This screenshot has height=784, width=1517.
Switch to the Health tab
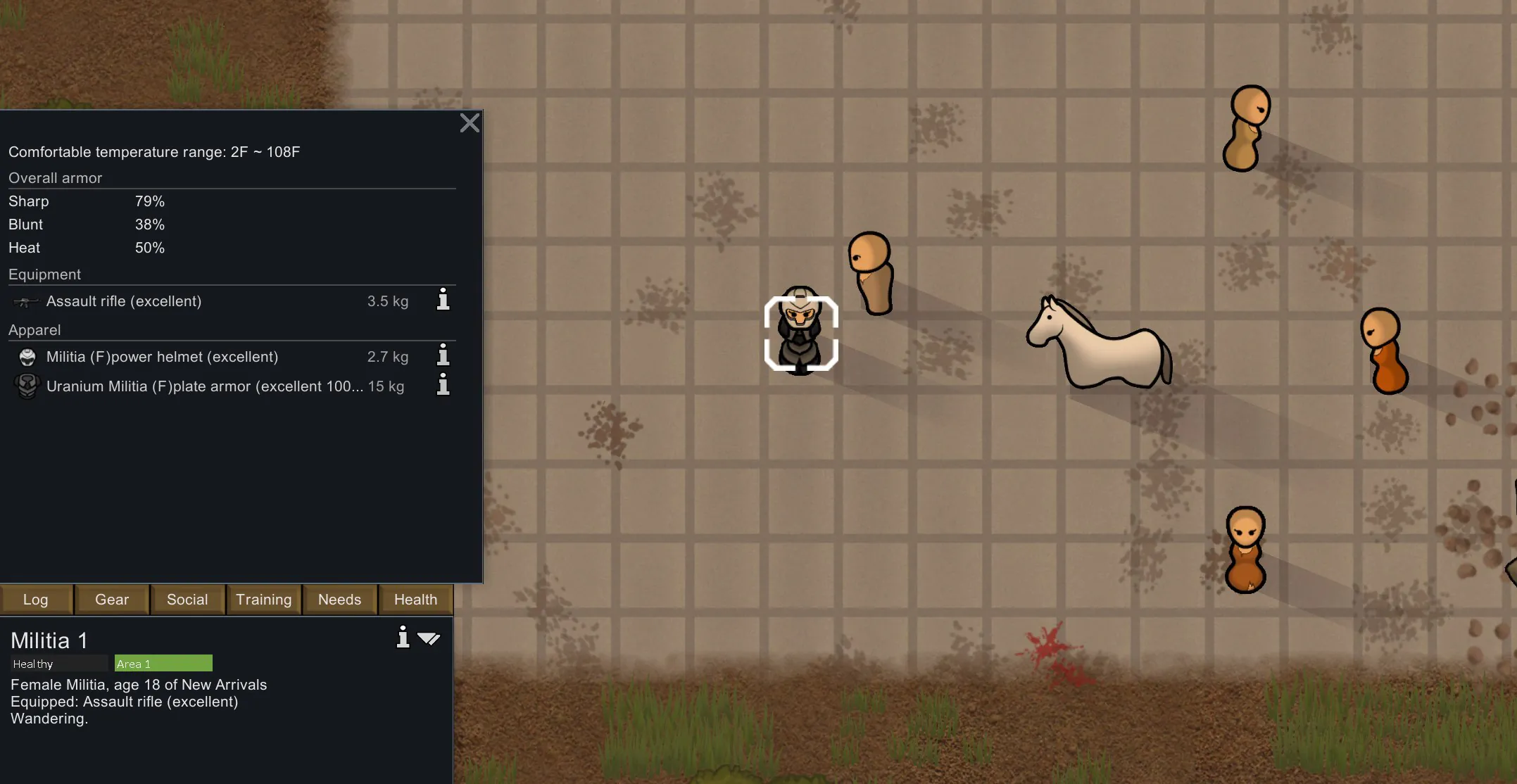pyautogui.click(x=415, y=600)
